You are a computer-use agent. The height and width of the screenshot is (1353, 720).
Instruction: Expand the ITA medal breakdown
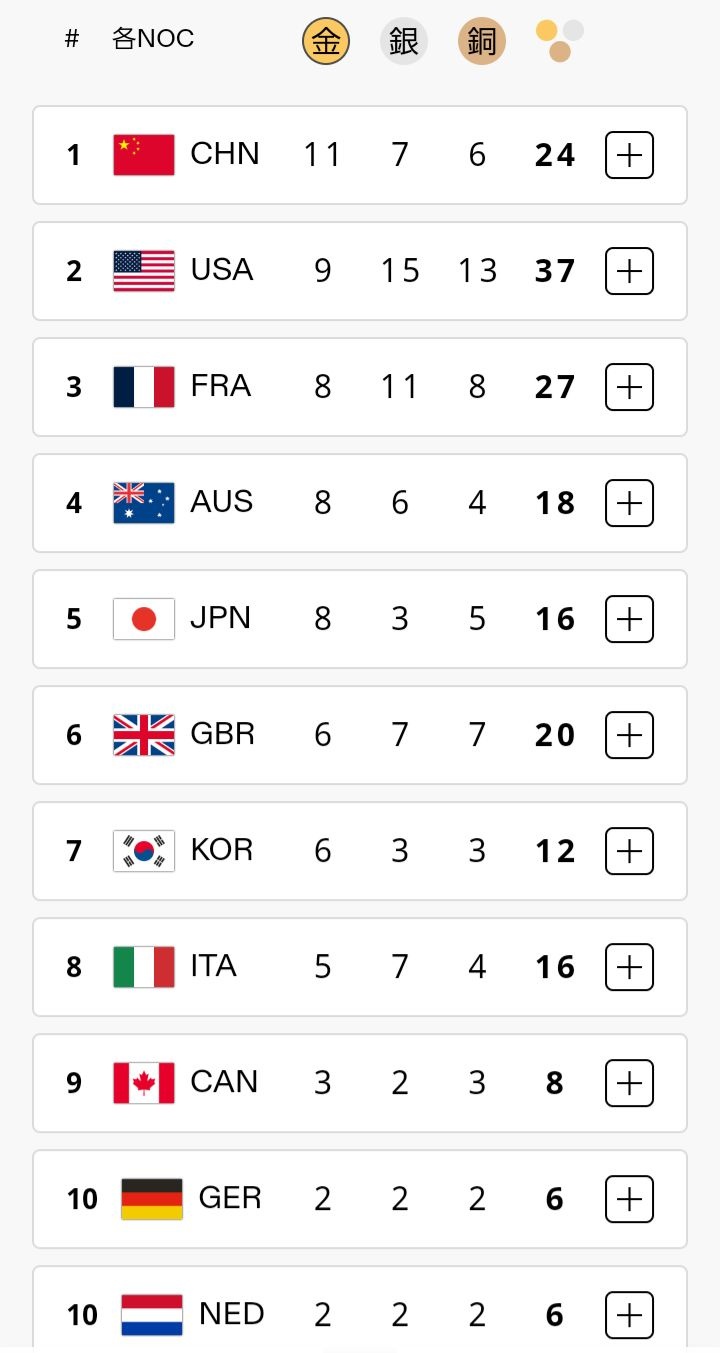(x=629, y=967)
